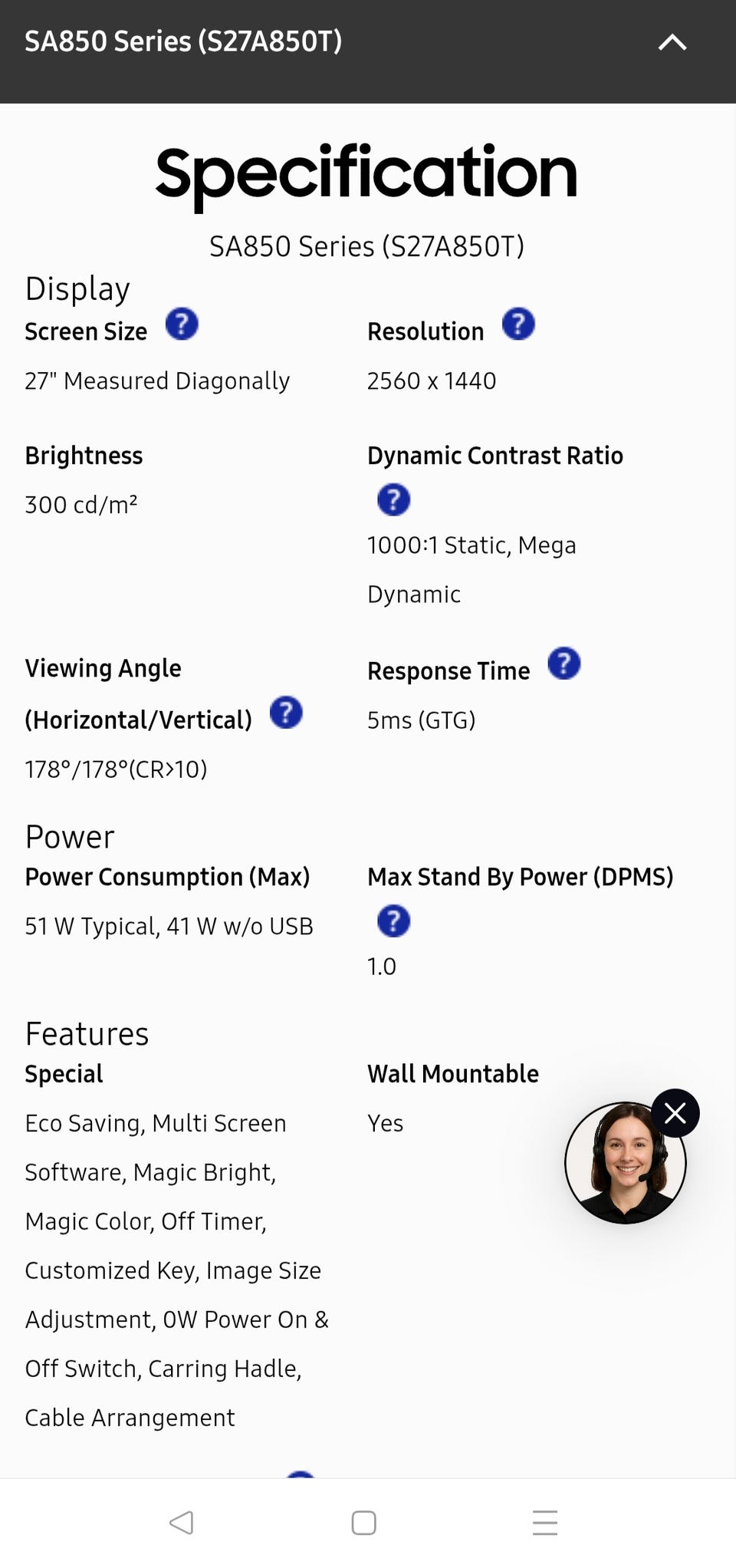Viewport: 736px width, 1568px height.
Task: Open the Screen Size help icon
Action: point(182,324)
